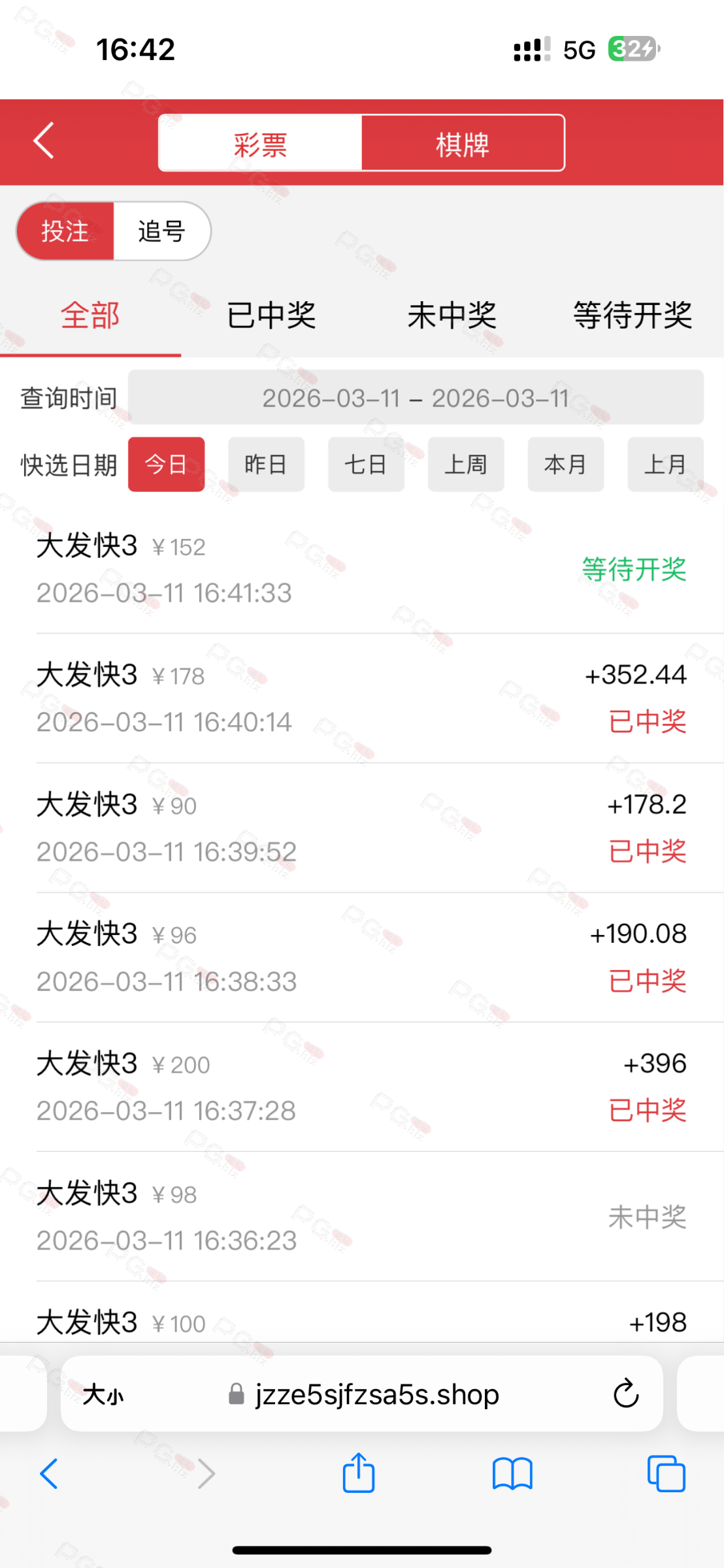Switch to the 棋牌 segment
This screenshot has width=724, height=1568.
click(463, 144)
